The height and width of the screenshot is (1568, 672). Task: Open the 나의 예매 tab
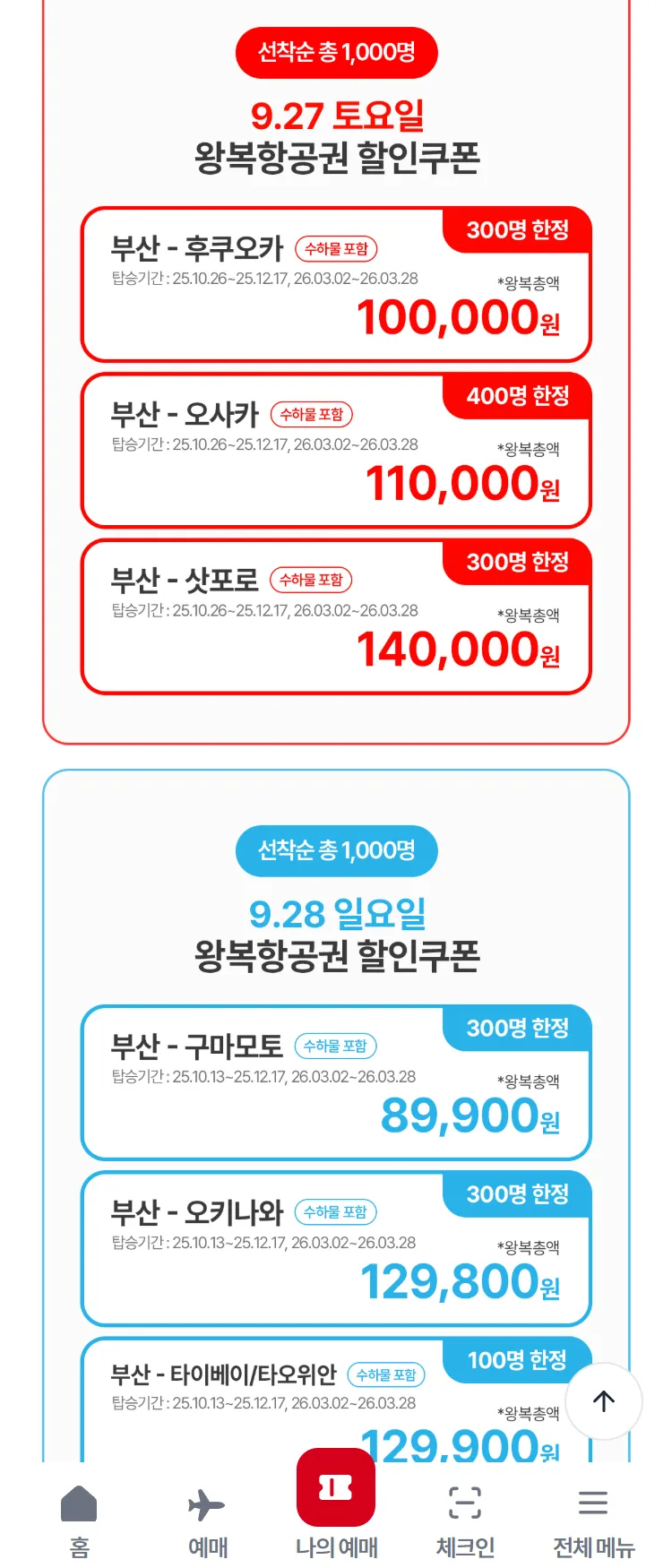[336, 1505]
